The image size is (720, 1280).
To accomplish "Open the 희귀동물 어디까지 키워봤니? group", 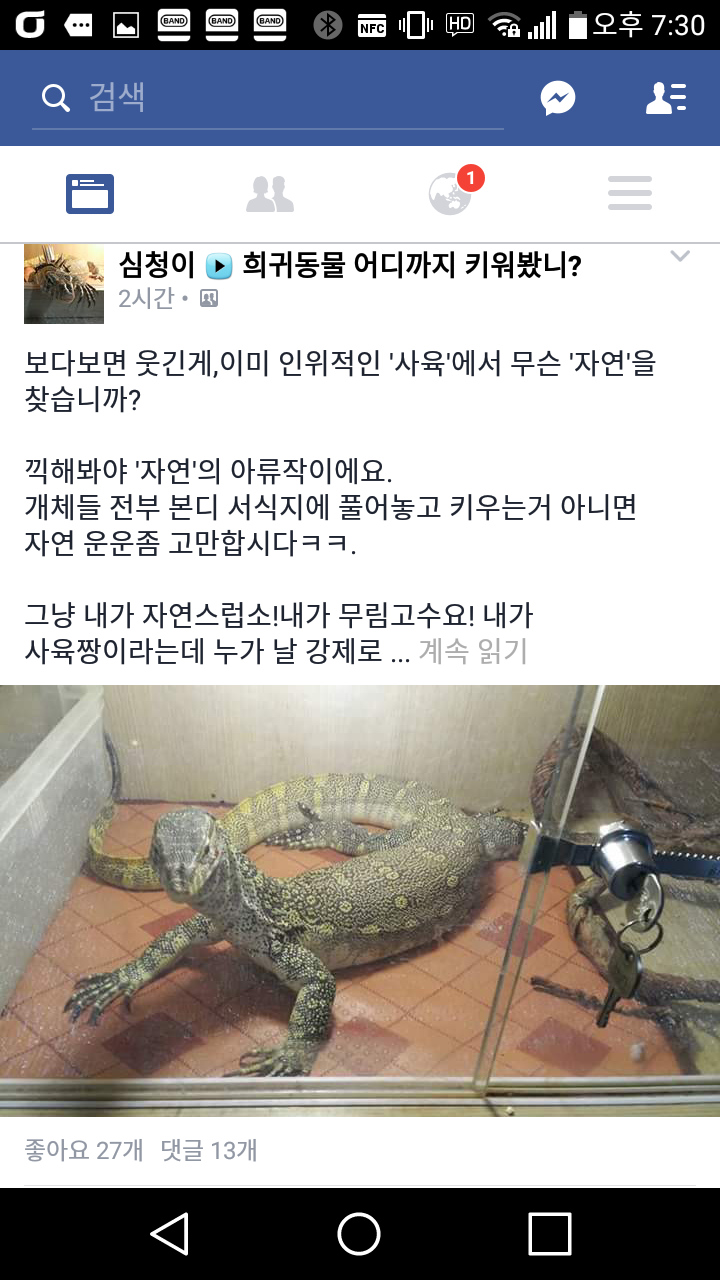I will 412,265.
